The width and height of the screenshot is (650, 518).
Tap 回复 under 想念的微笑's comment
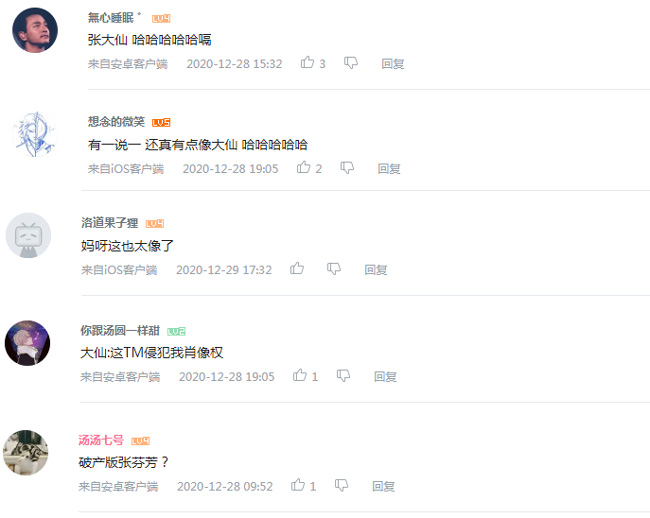point(388,169)
